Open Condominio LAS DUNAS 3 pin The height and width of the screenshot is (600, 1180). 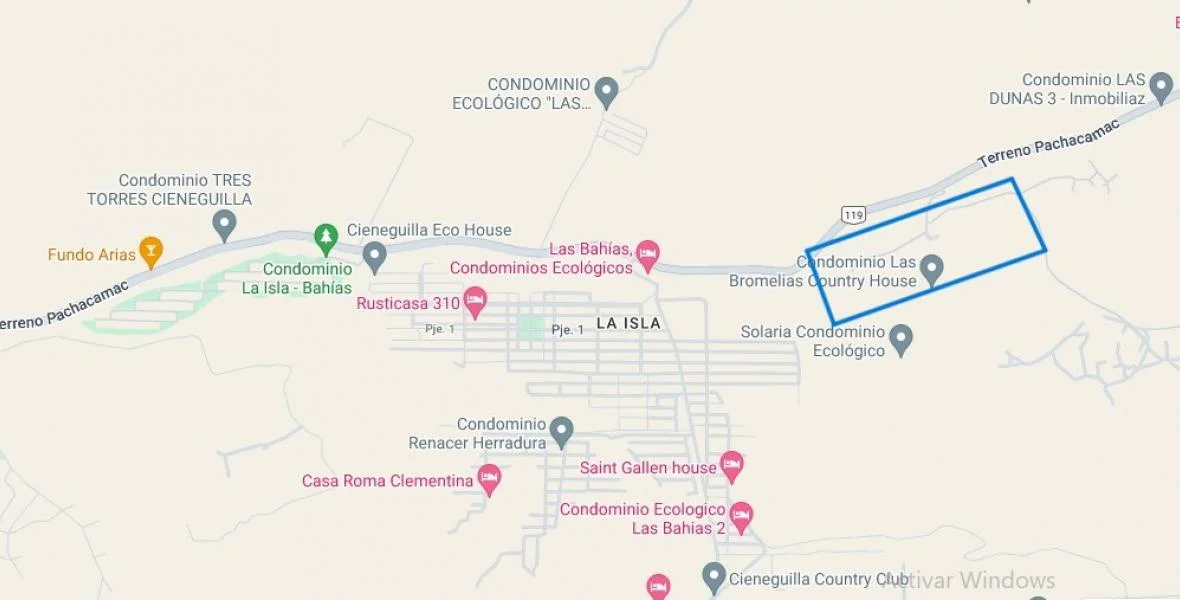tap(1161, 87)
